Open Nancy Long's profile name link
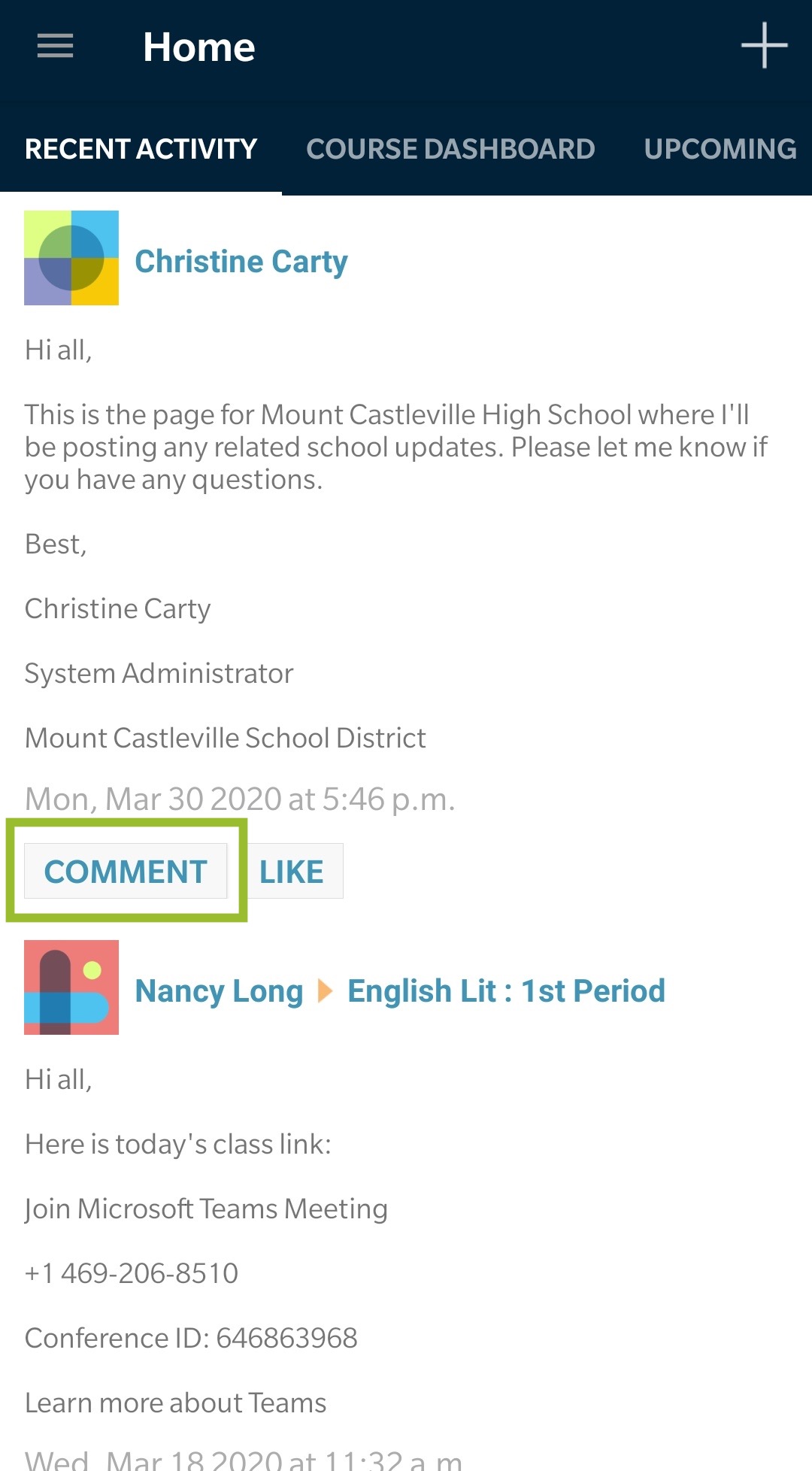 [219, 990]
